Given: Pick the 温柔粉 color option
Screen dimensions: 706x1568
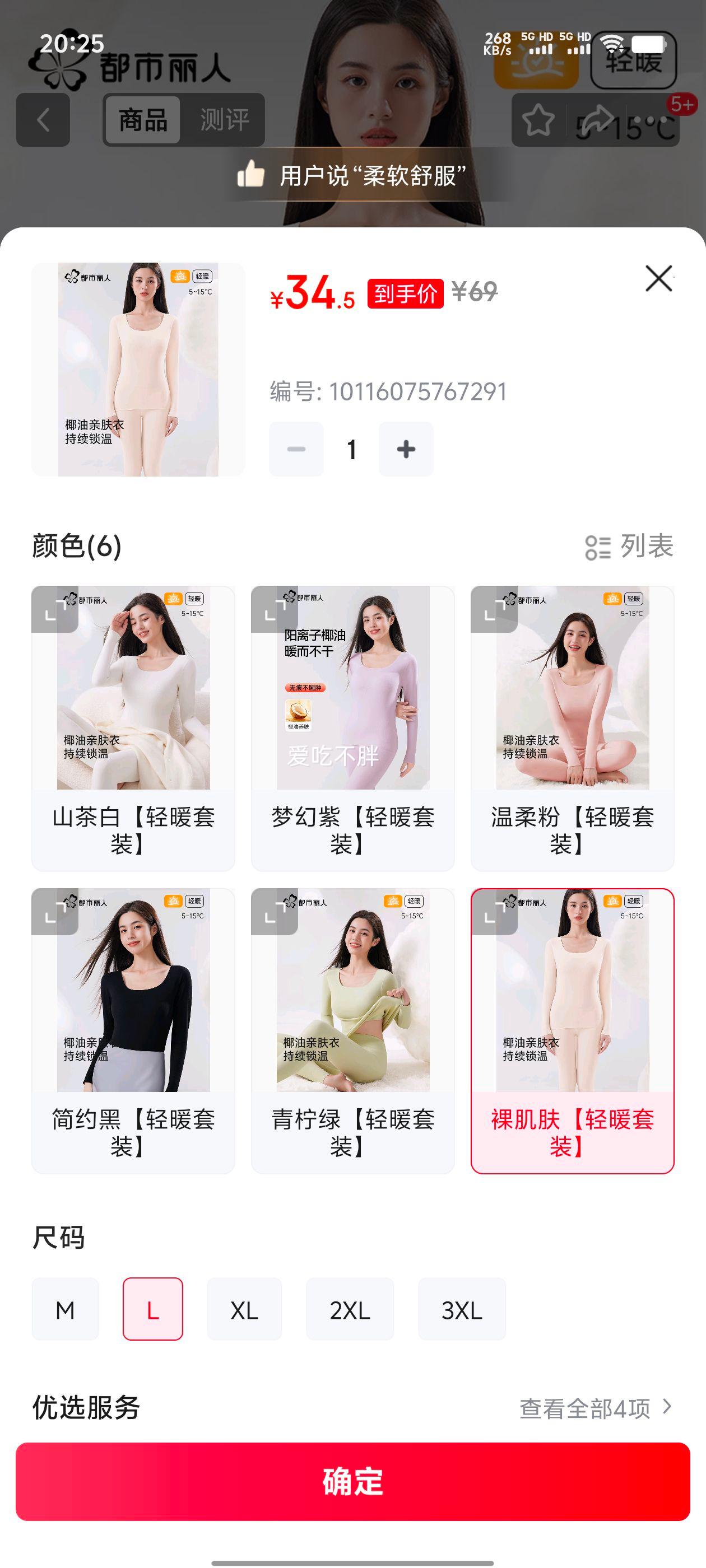Looking at the screenshot, I should pyautogui.click(x=572, y=728).
